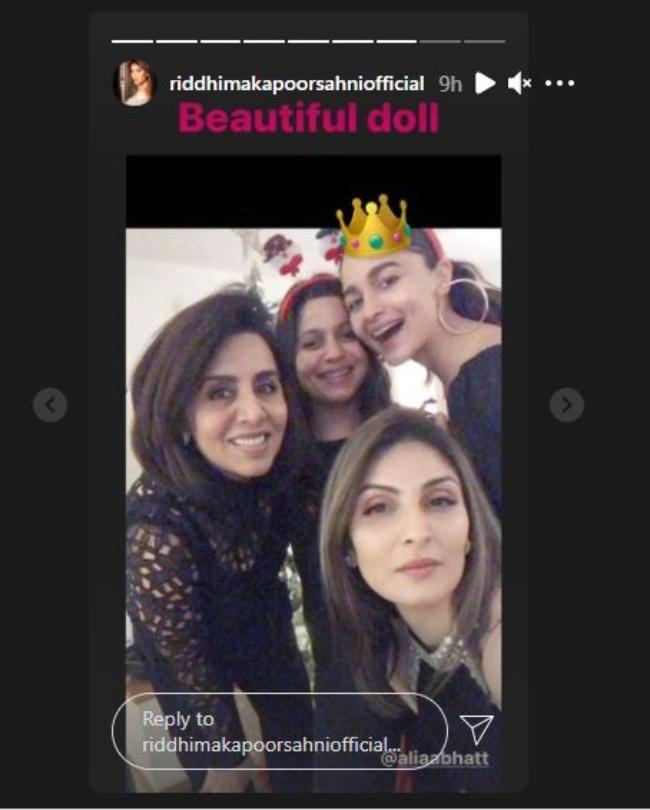Skip to the next story

[567, 405]
